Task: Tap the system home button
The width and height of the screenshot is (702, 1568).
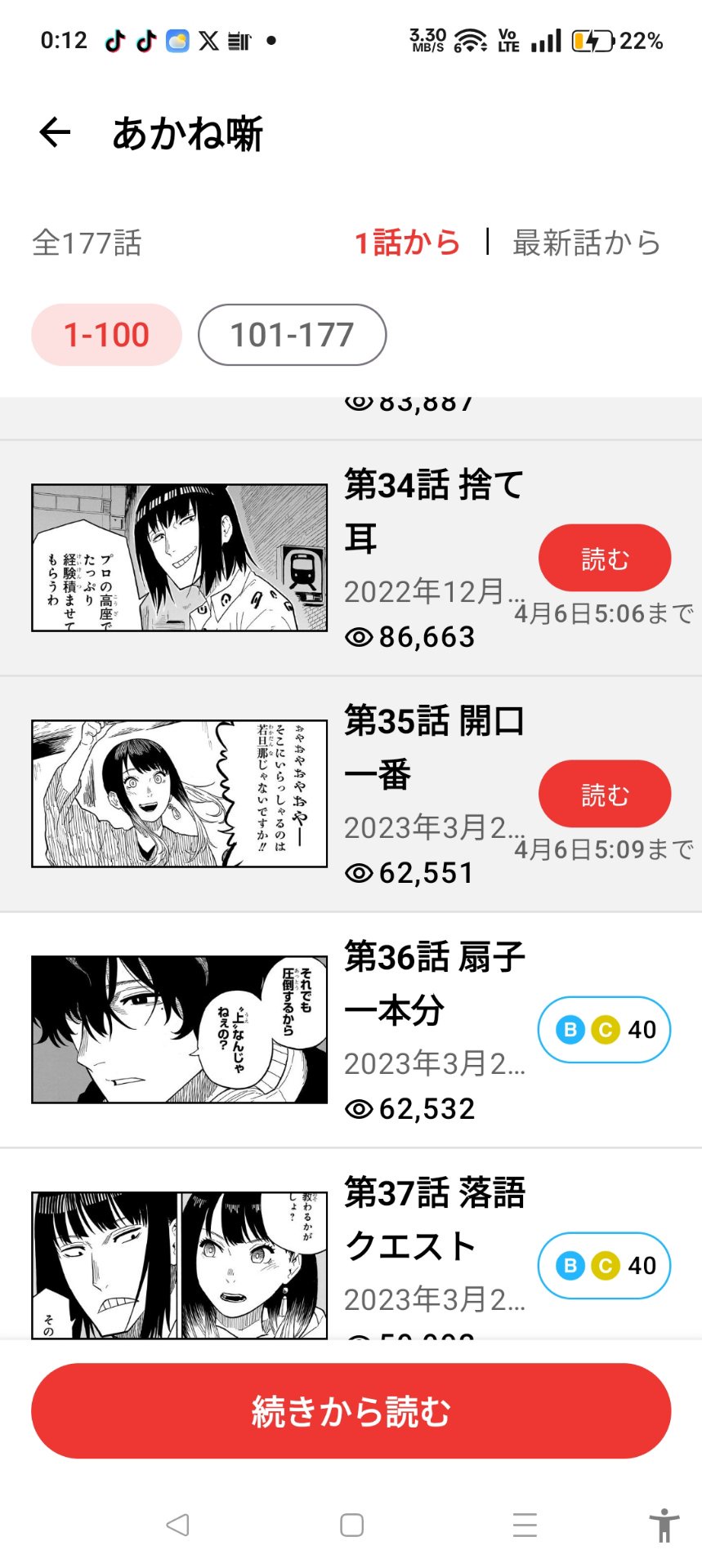Action: pyautogui.click(x=351, y=1525)
